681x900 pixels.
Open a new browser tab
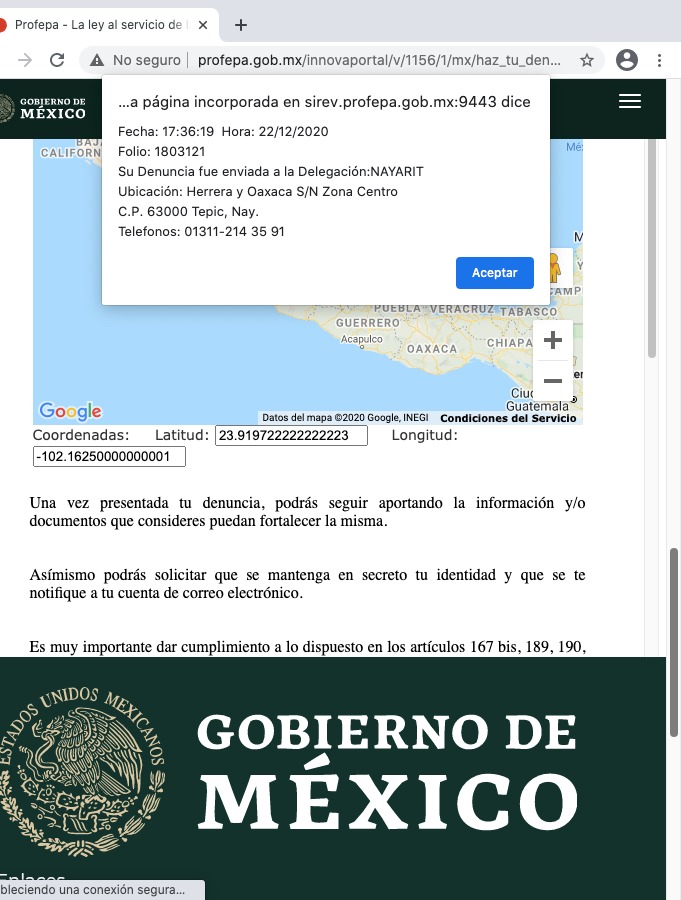(240, 25)
